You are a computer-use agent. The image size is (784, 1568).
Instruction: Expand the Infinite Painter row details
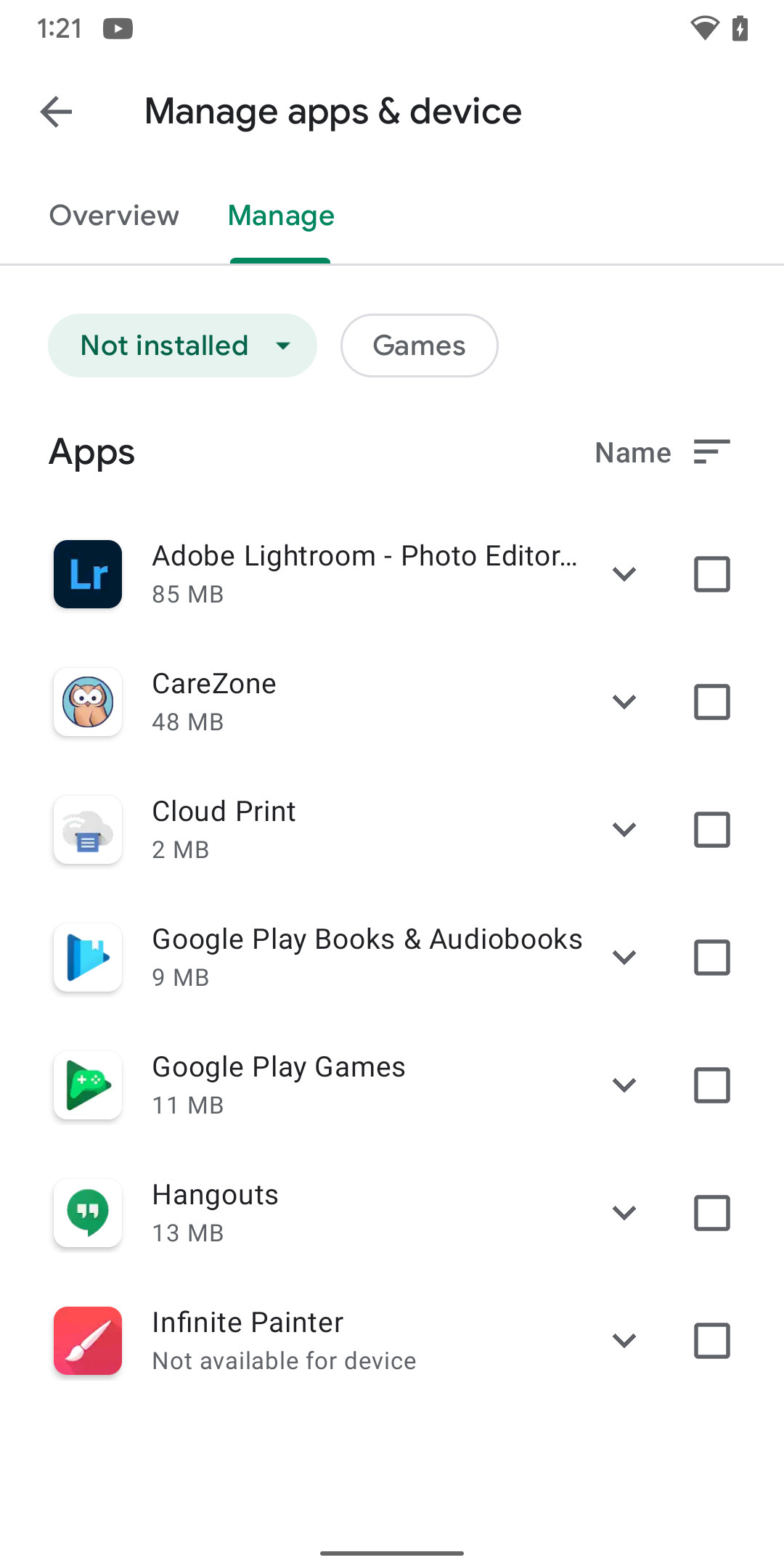[624, 1341]
